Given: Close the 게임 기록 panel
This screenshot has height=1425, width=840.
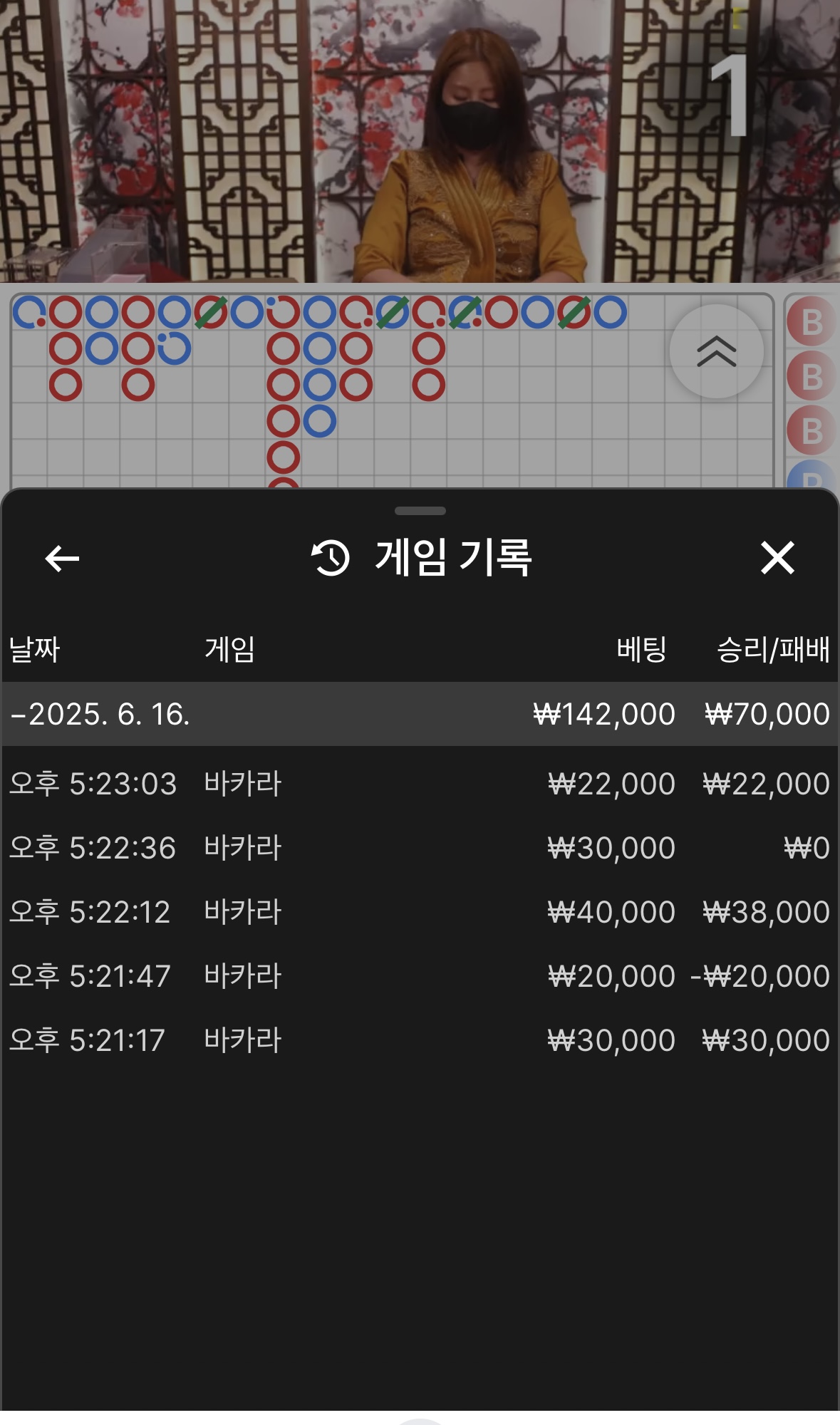Looking at the screenshot, I should coord(777,557).
